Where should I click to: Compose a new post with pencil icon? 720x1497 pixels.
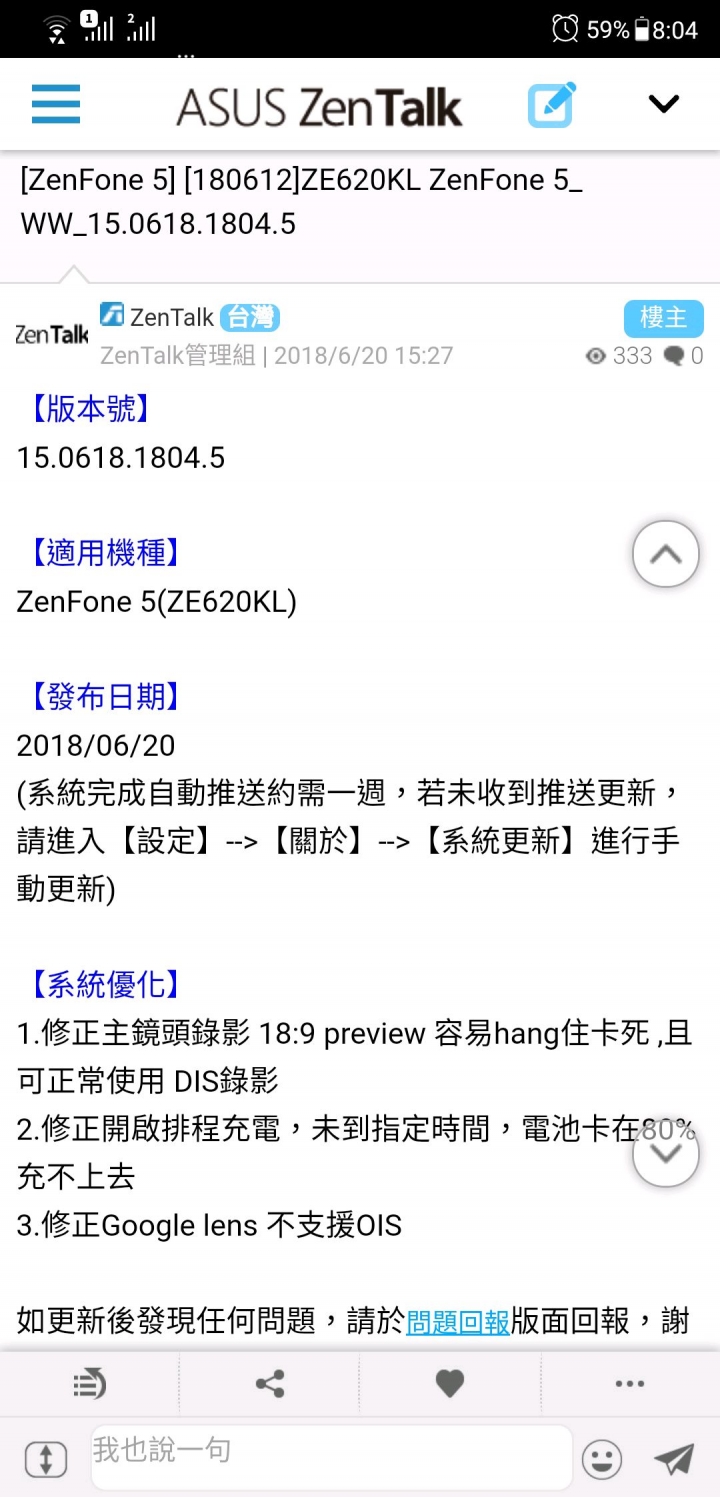coord(552,104)
